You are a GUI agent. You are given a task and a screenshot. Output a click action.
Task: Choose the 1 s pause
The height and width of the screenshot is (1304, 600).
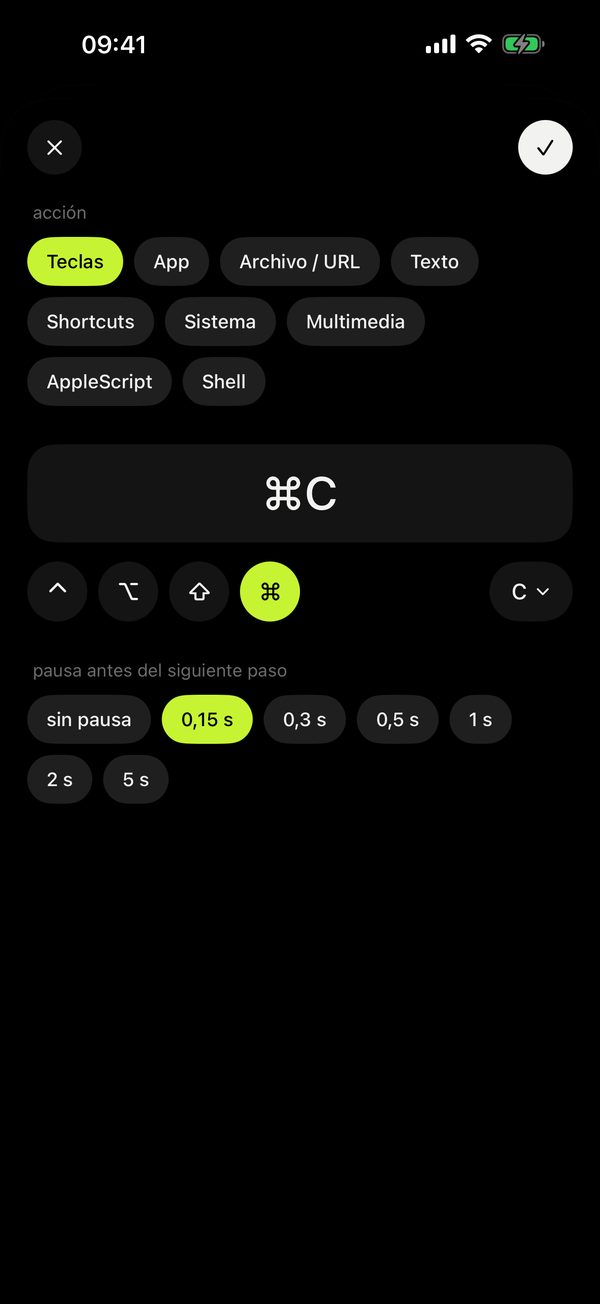click(481, 720)
